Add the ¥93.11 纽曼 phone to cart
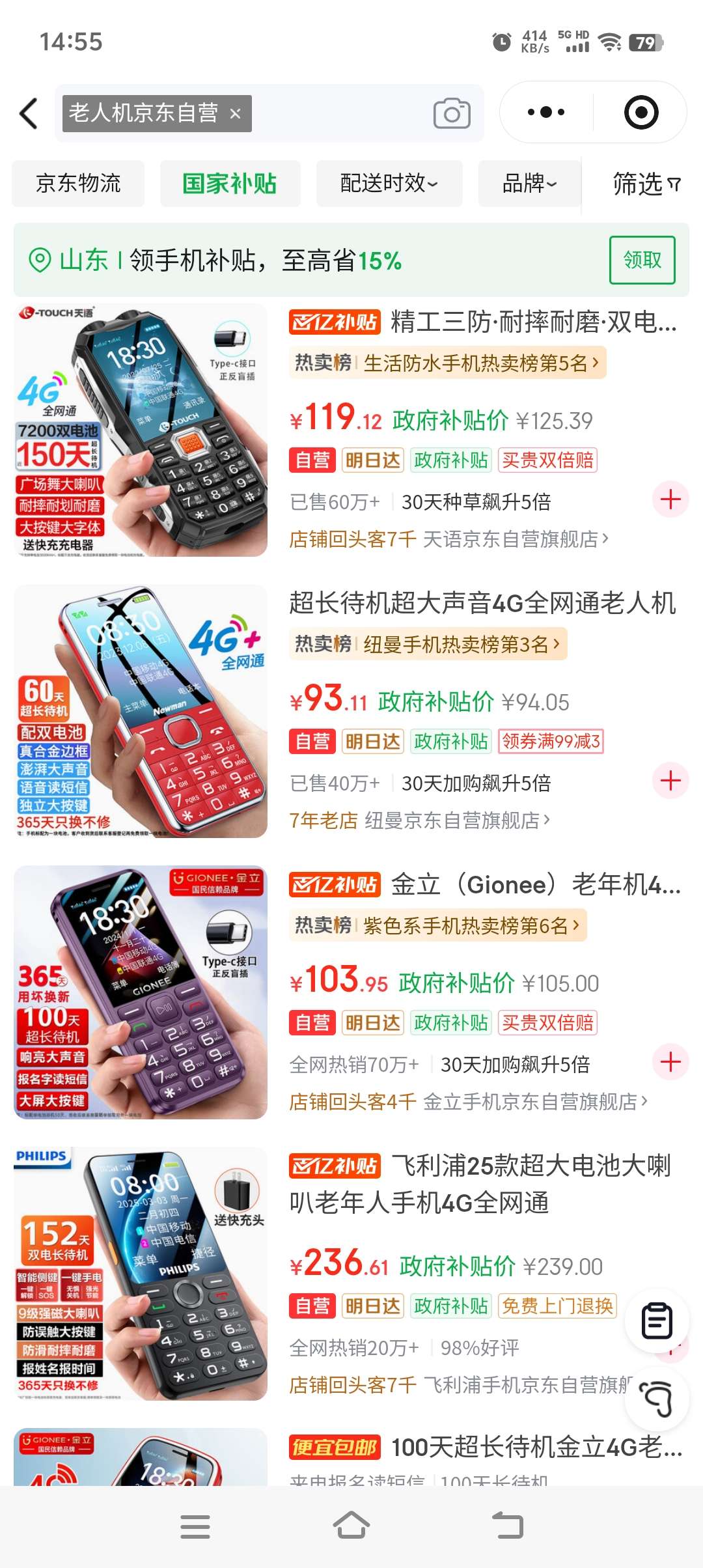This screenshot has height=1568, width=703. 670,780
